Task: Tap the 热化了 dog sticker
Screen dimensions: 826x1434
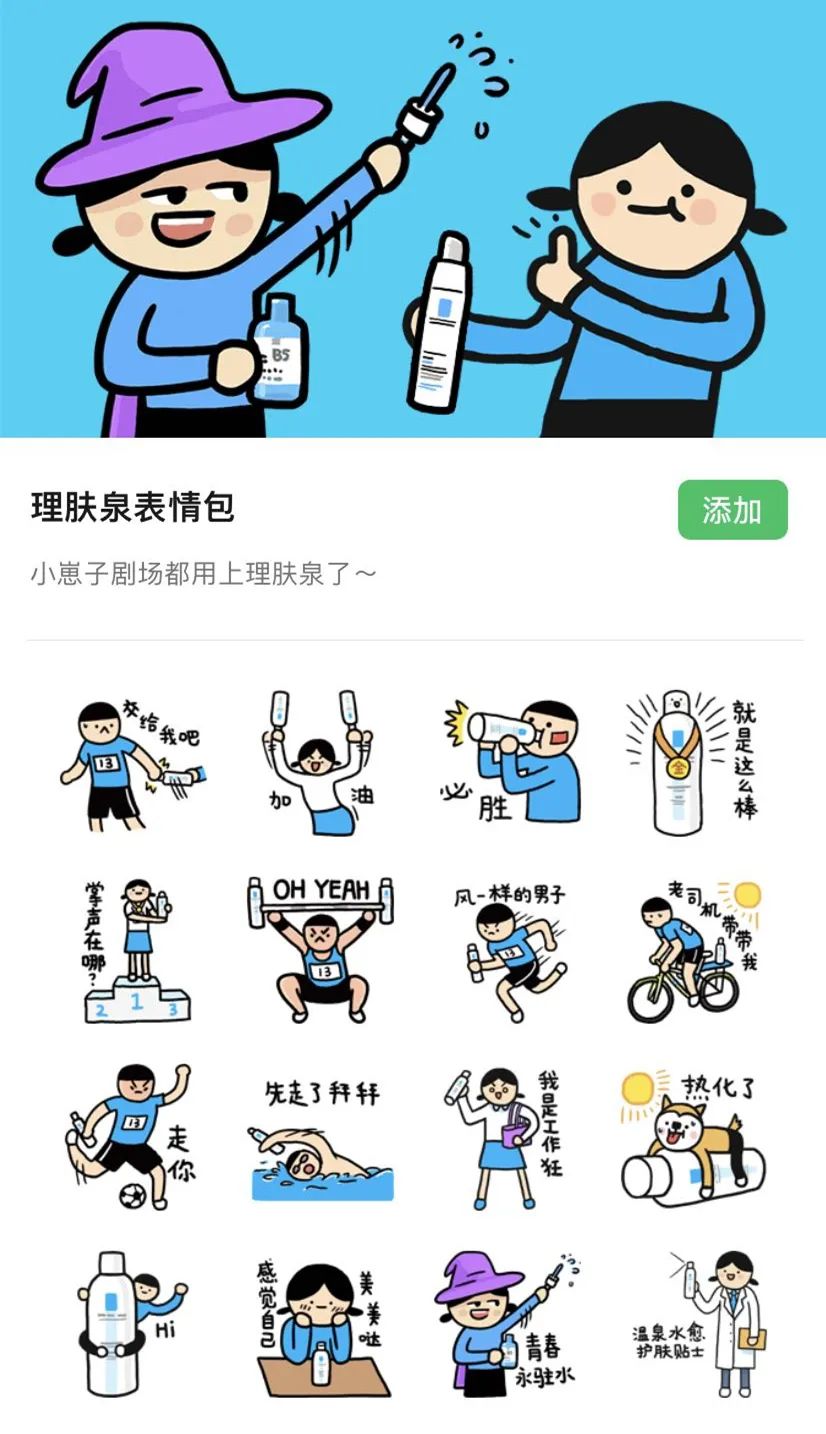Action: (x=692, y=1137)
